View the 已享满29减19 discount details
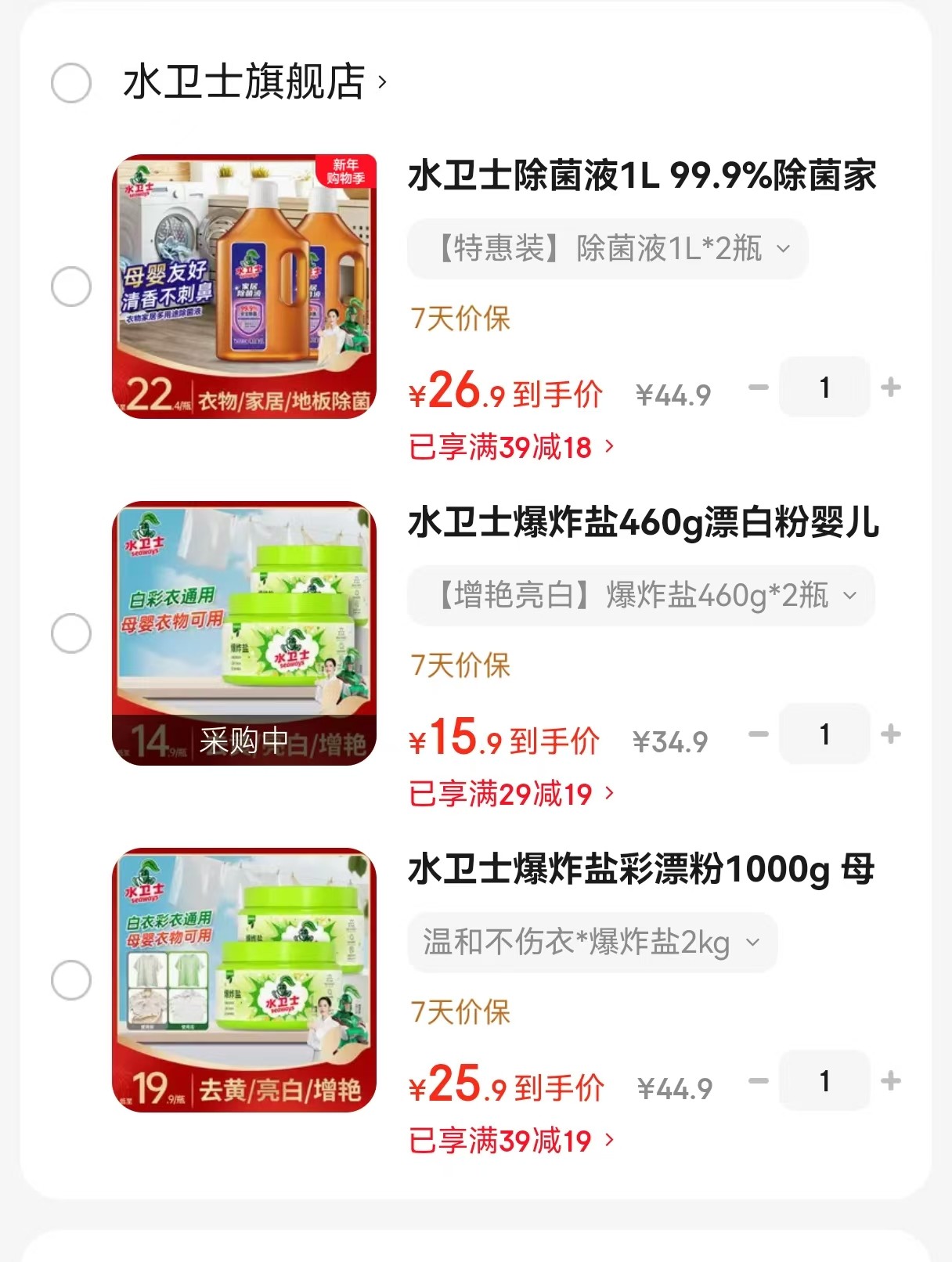 tap(510, 794)
